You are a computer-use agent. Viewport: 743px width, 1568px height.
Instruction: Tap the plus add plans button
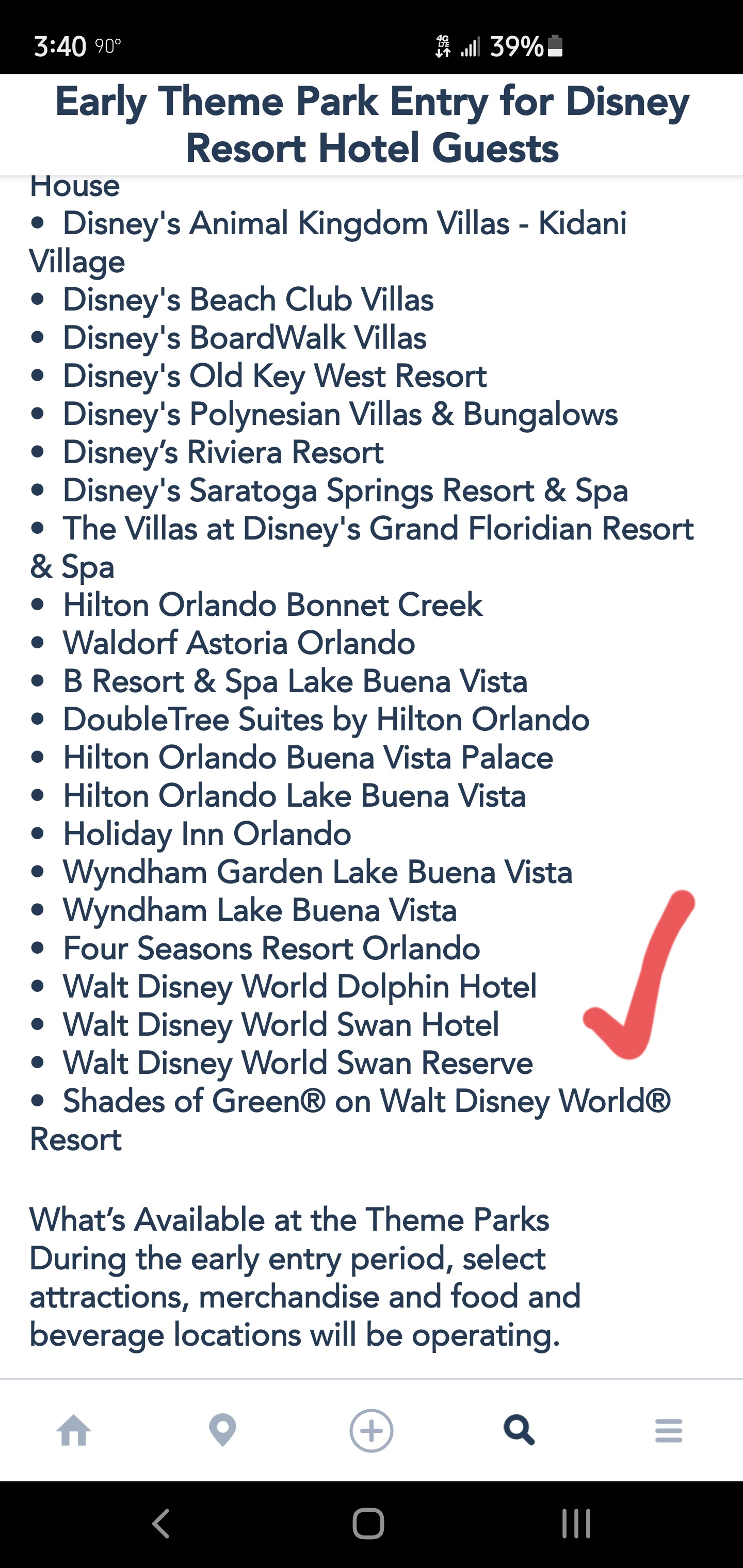[371, 1430]
